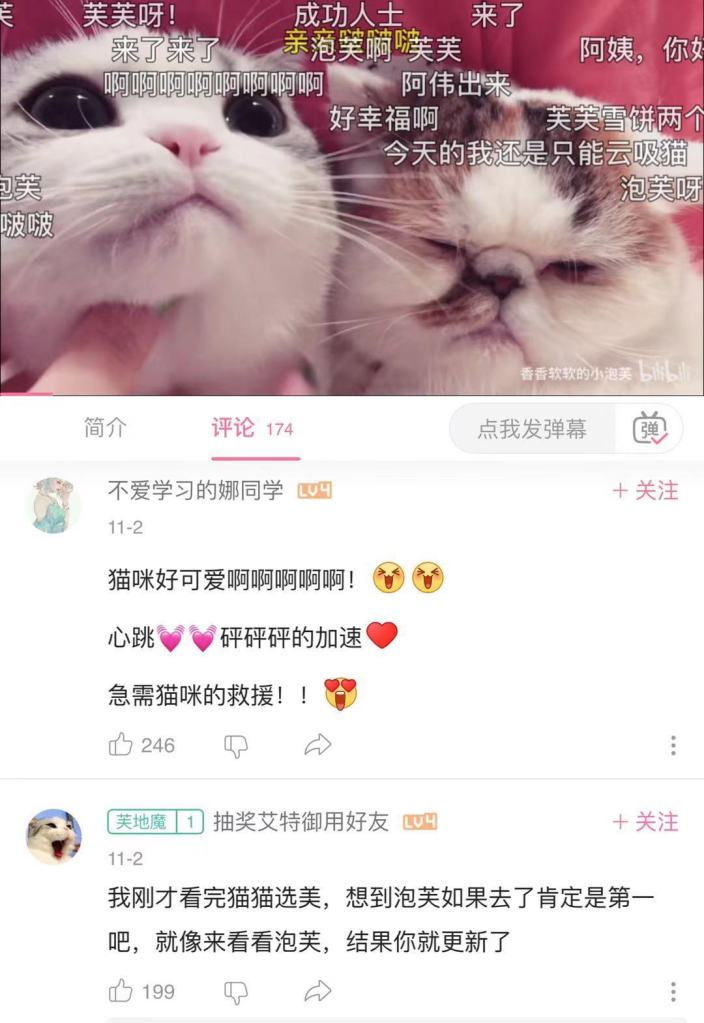704x1023 pixels.
Task: Dislike 抽奖艾特御用好友's comment
Action: 236,991
